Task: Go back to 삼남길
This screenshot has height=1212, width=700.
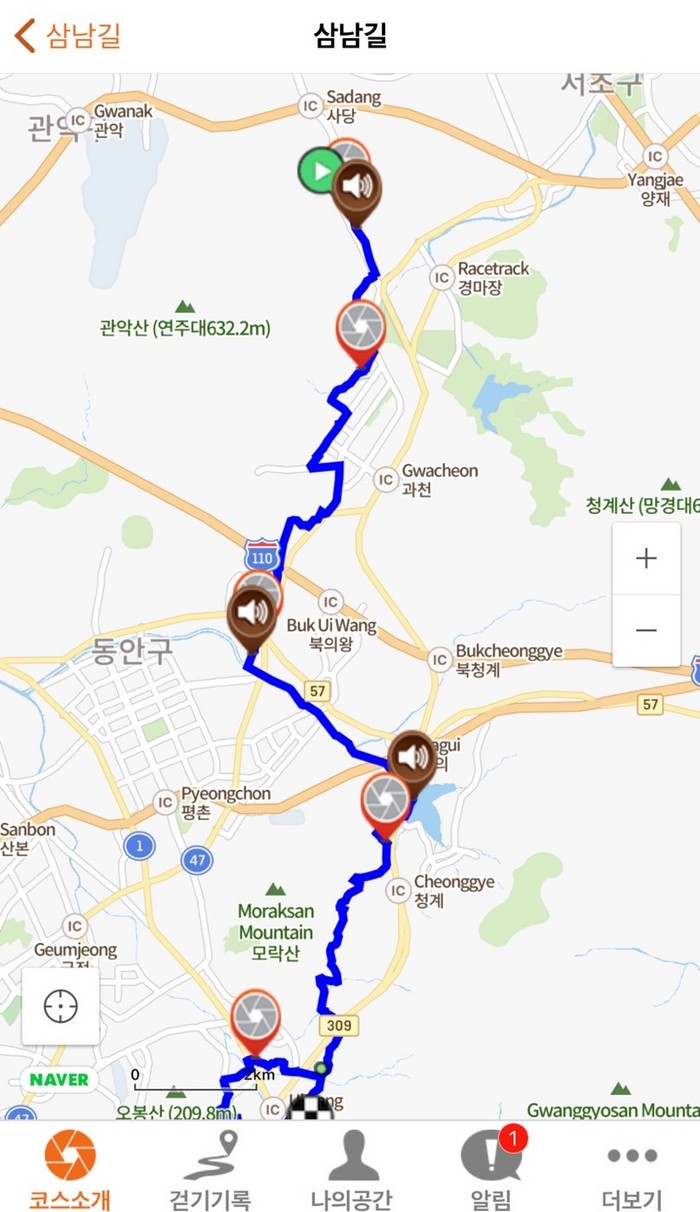Action: pyautogui.click(x=68, y=36)
